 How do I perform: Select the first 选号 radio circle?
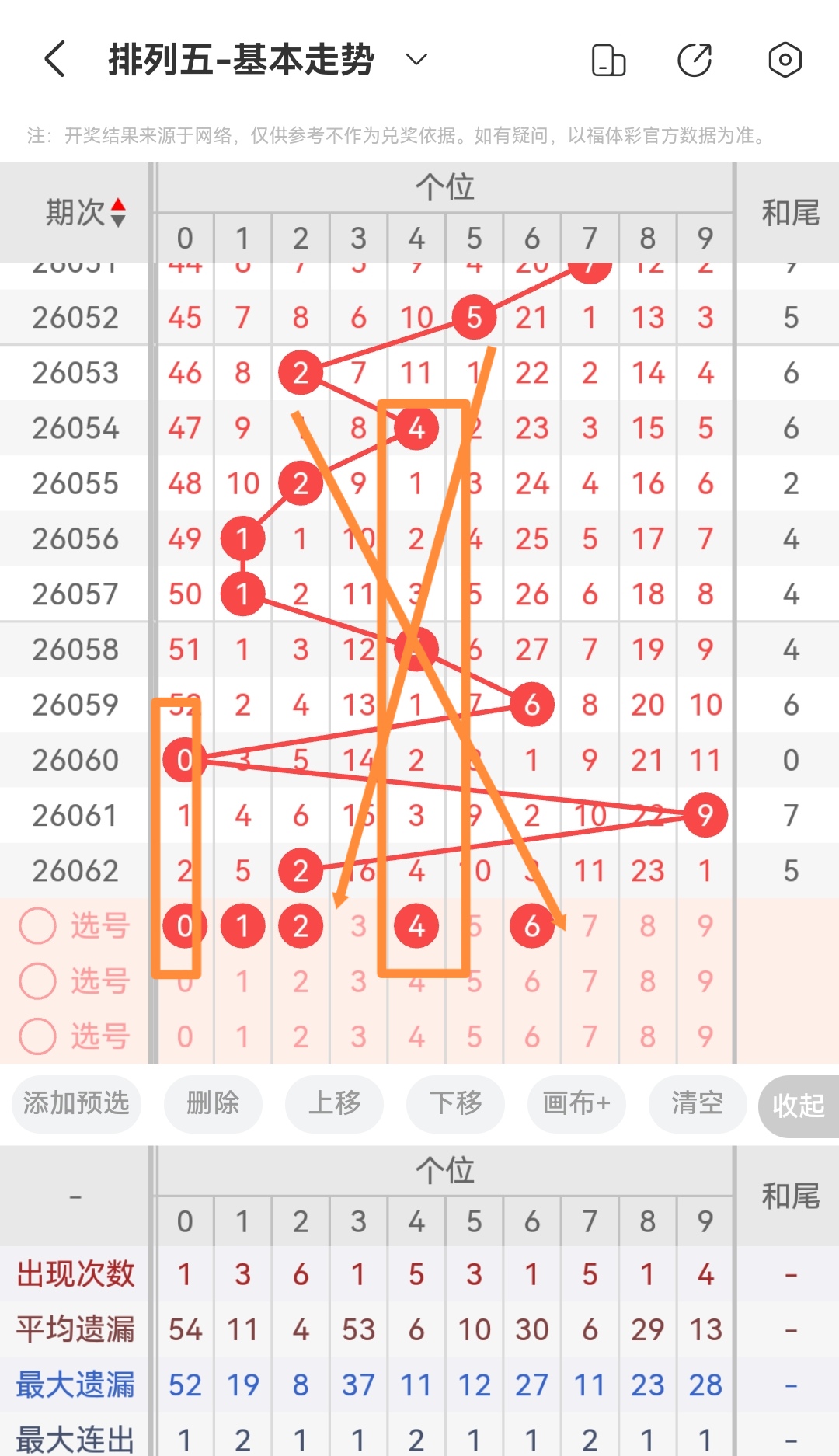click(x=37, y=925)
